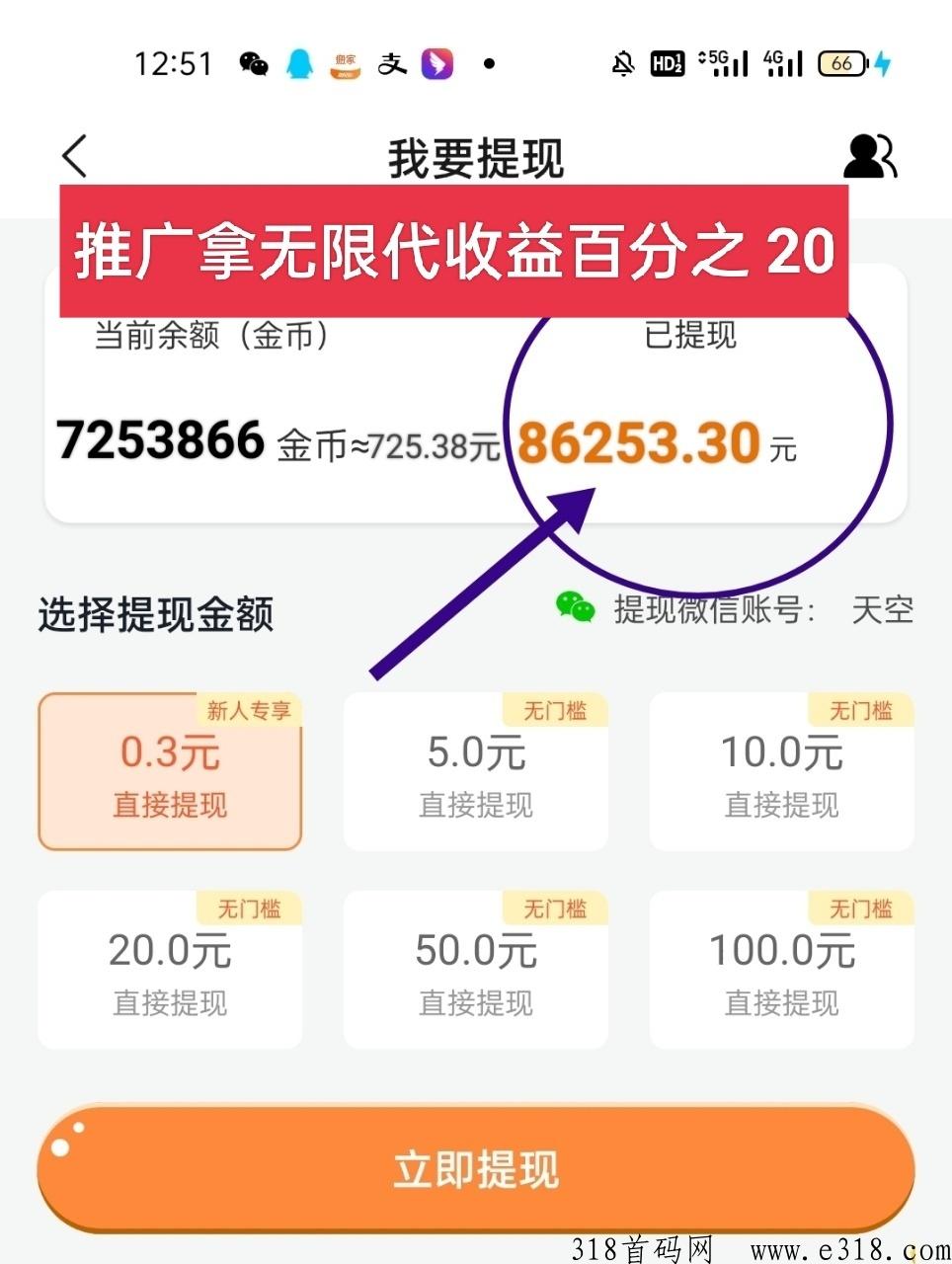The width and height of the screenshot is (952, 1264).
Task: Choose the 50.0元 withdrawal amount
Action: pos(475,971)
